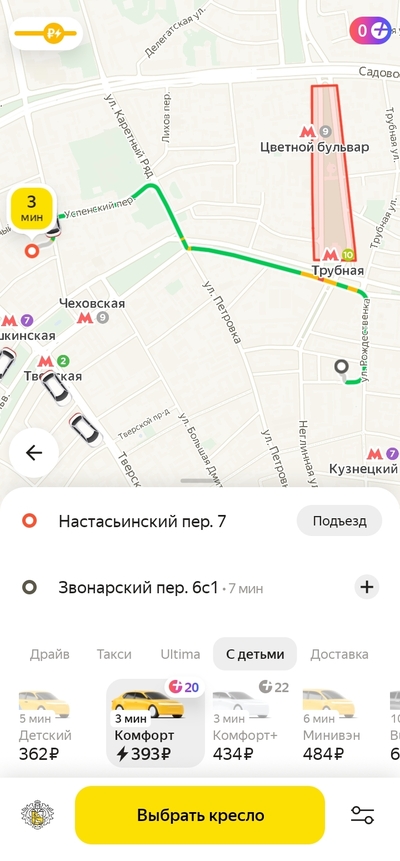Edit destination Звонарский пер. 6с1

[x=138, y=588]
